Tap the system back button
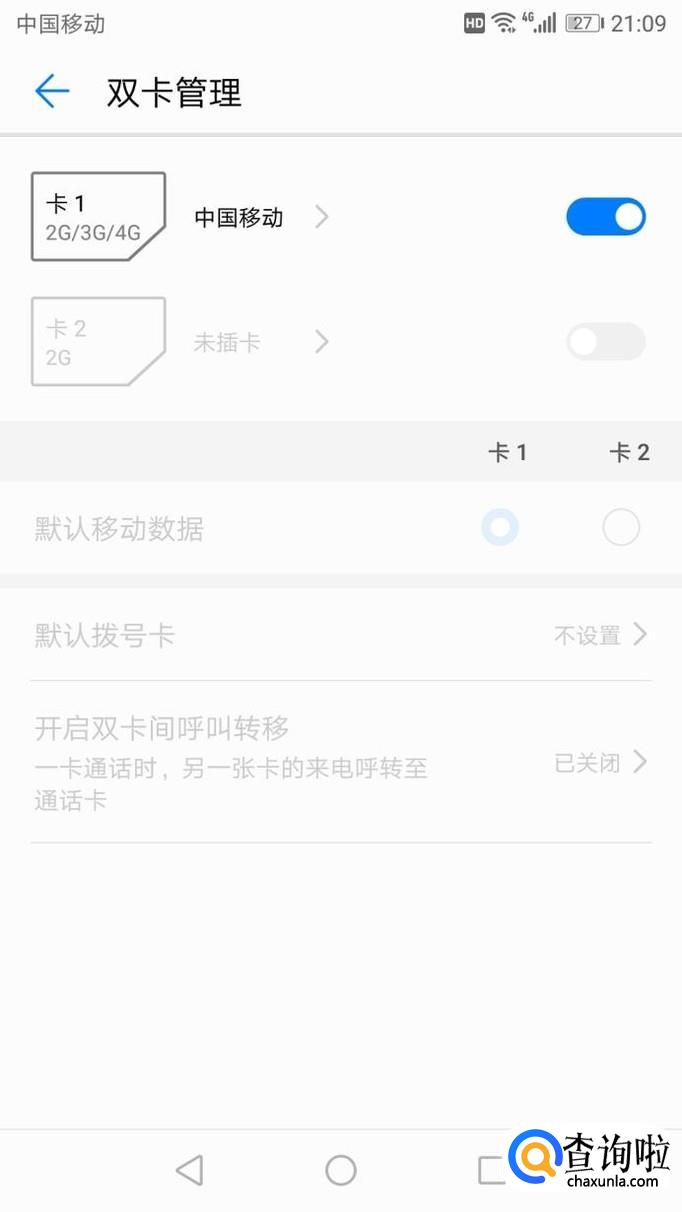The width and height of the screenshot is (682, 1212). click(189, 1170)
